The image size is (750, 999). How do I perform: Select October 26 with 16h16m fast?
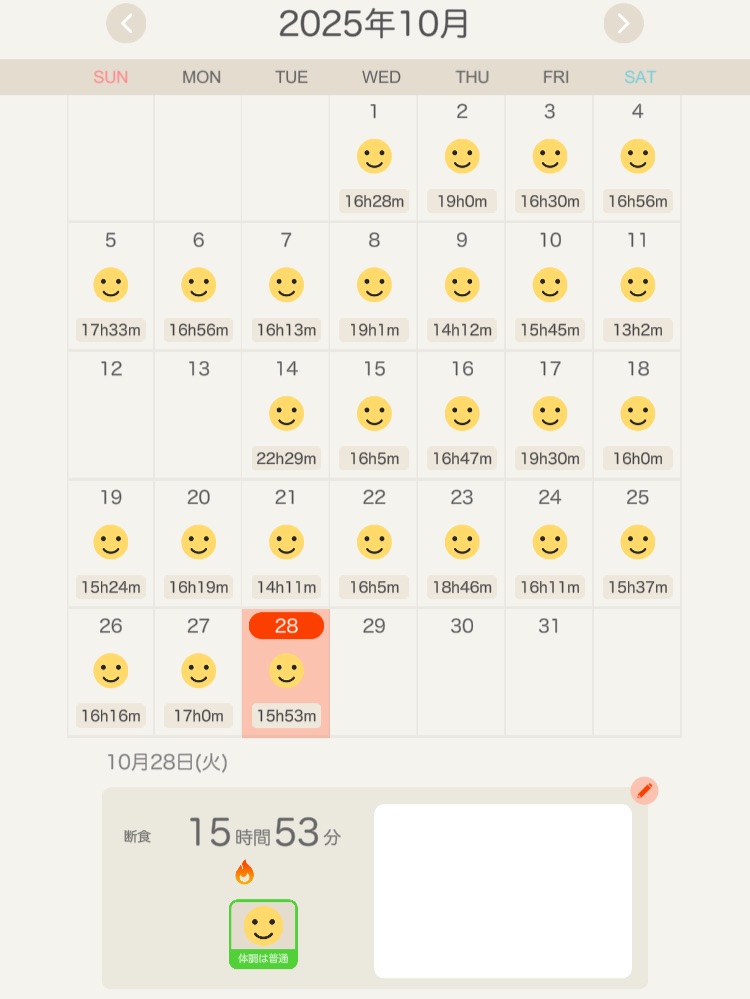point(111,672)
